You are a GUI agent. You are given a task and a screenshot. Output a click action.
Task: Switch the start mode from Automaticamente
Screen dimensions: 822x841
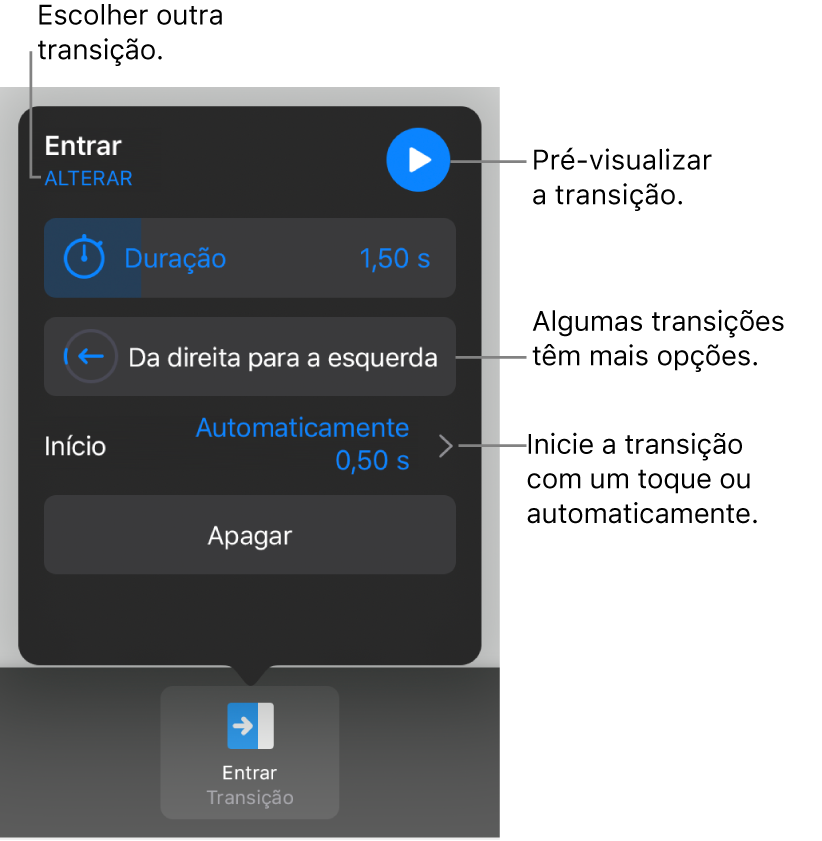[302, 428]
